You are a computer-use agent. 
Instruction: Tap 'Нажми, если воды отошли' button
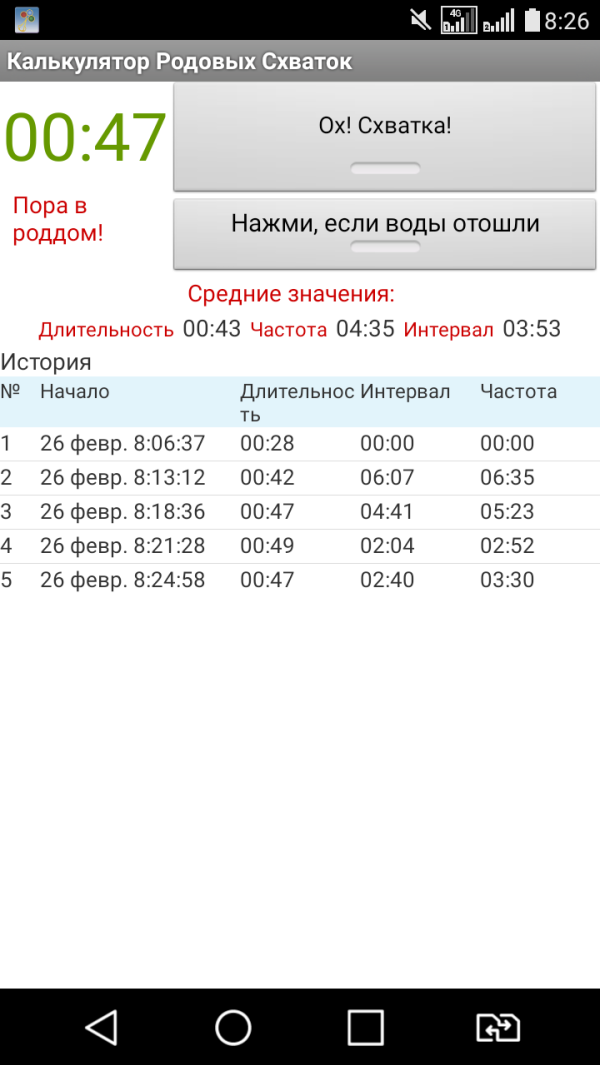[385, 233]
